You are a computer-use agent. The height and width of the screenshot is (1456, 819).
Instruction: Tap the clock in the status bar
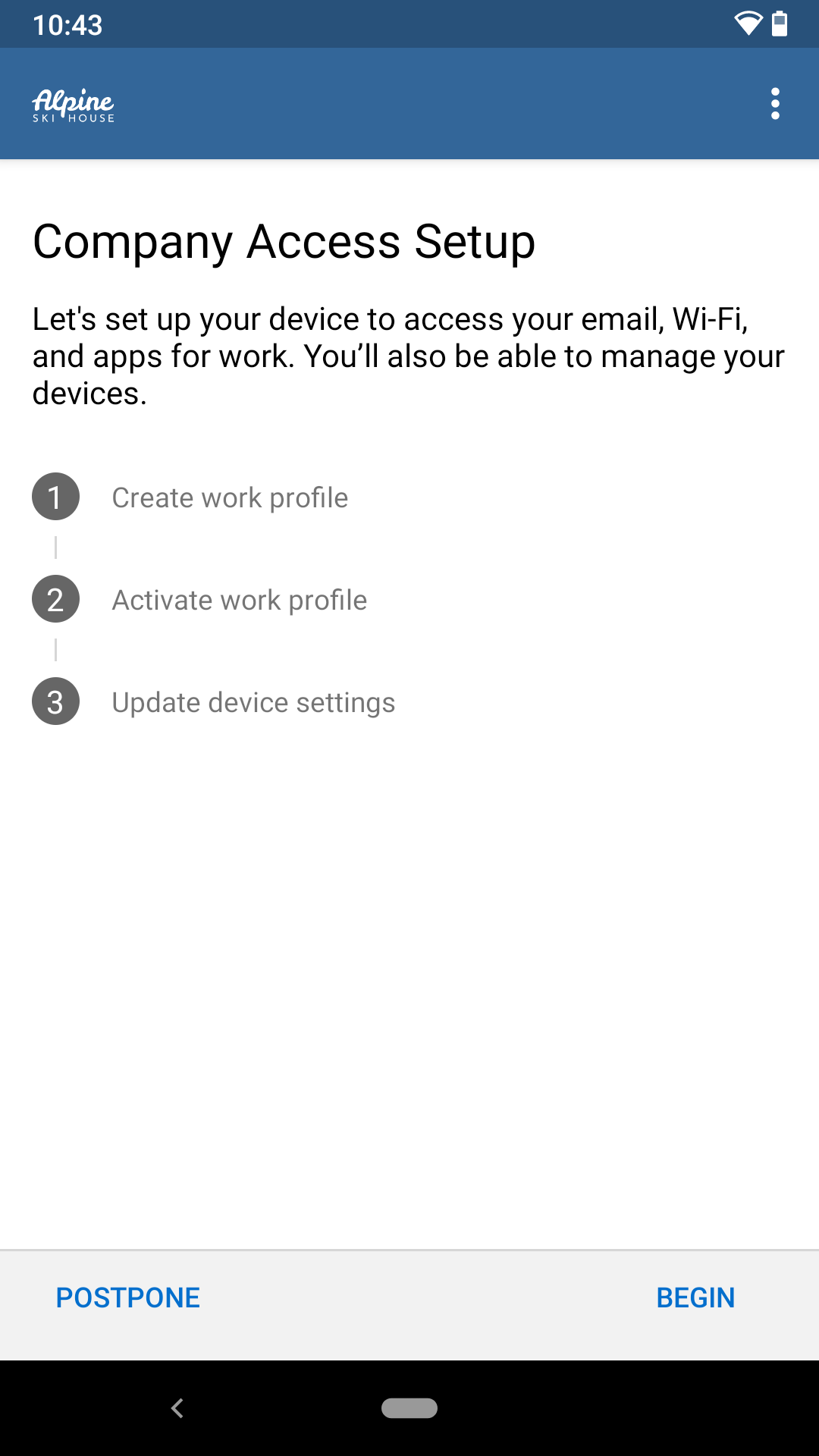pyautogui.click(x=67, y=24)
